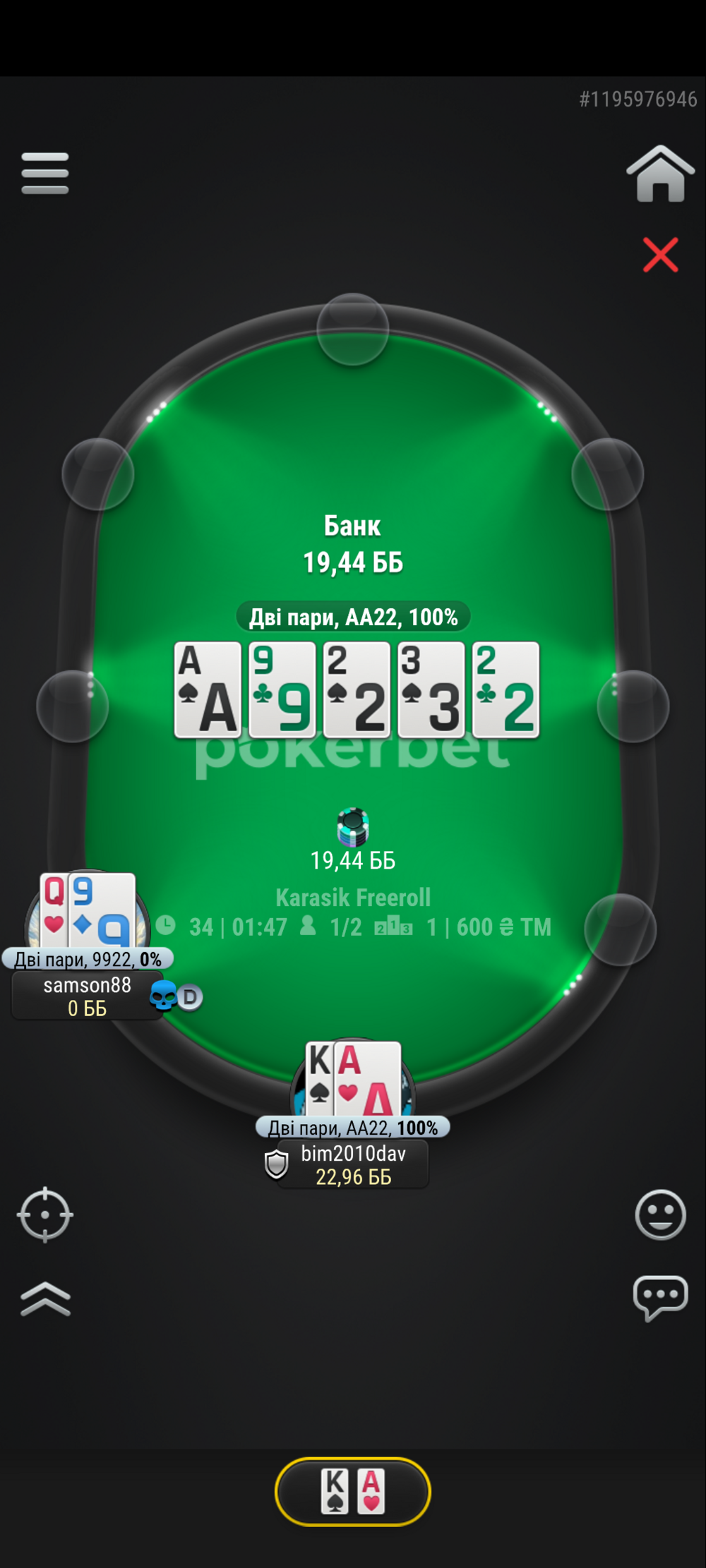The width and height of the screenshot is (706, 1568).
Task: Open the table chat bubble
Action: [x=660, y=1298]
